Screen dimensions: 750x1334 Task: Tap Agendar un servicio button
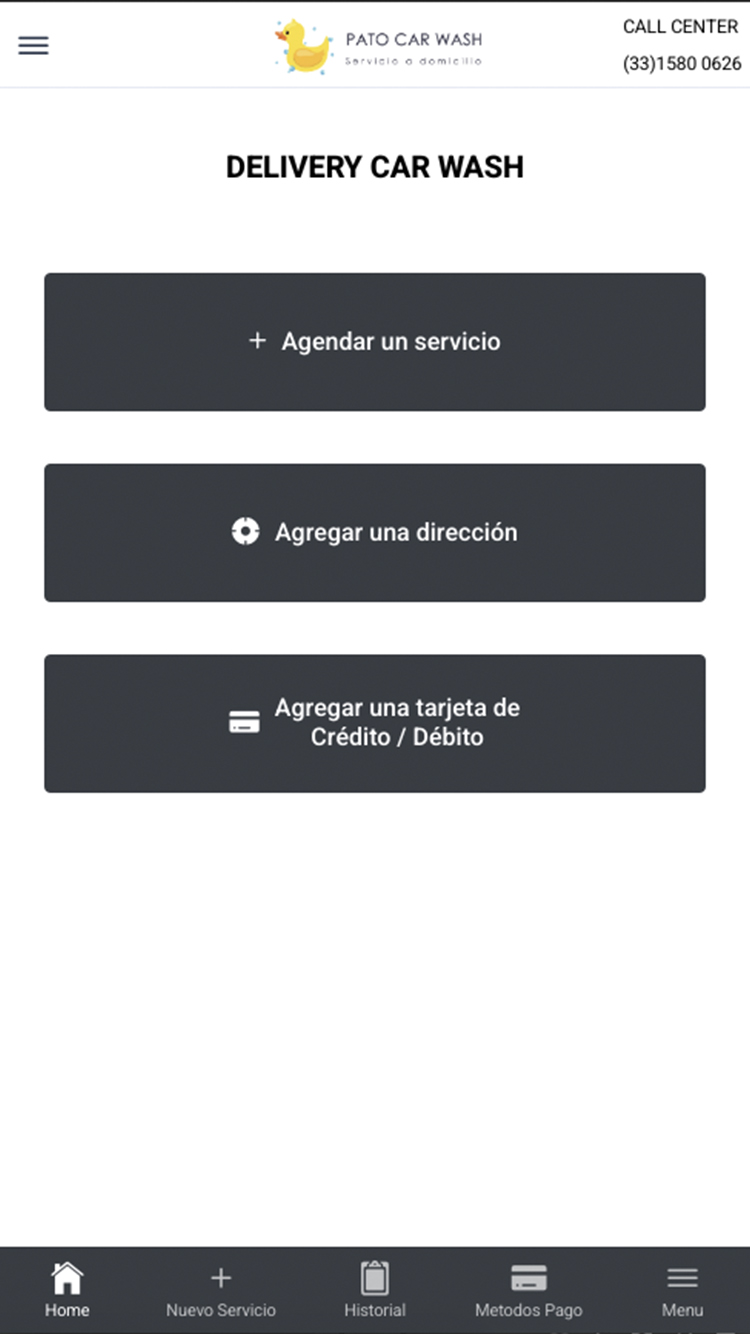375,342
